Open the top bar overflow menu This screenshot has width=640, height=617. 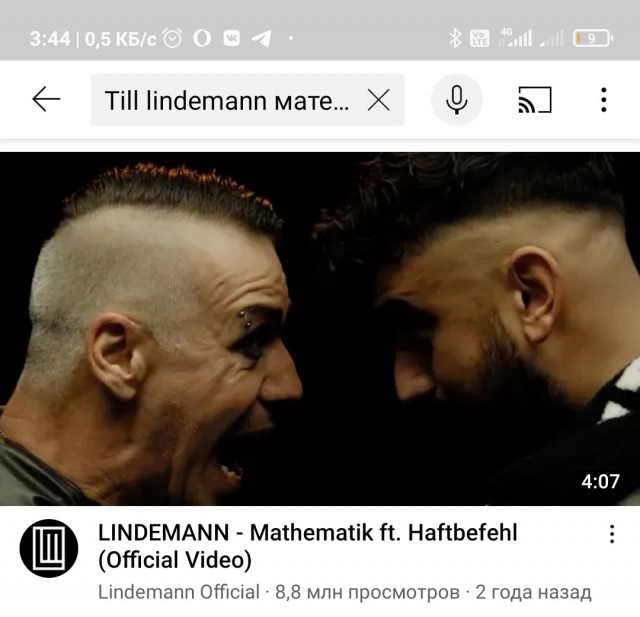[x=603, y=99]
